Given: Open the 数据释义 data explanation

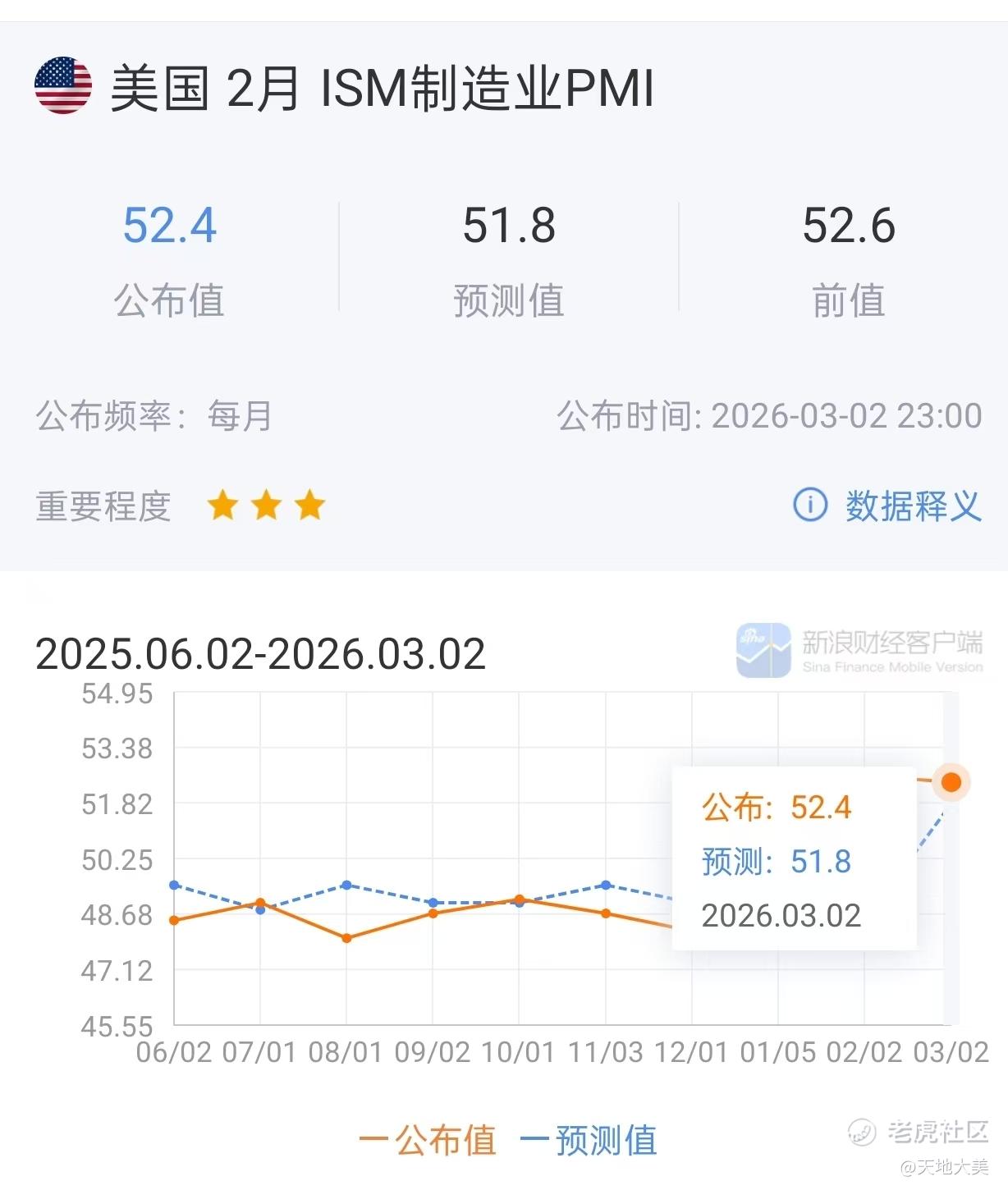Looking at the screenshot, I should click(x=888, y=506).
